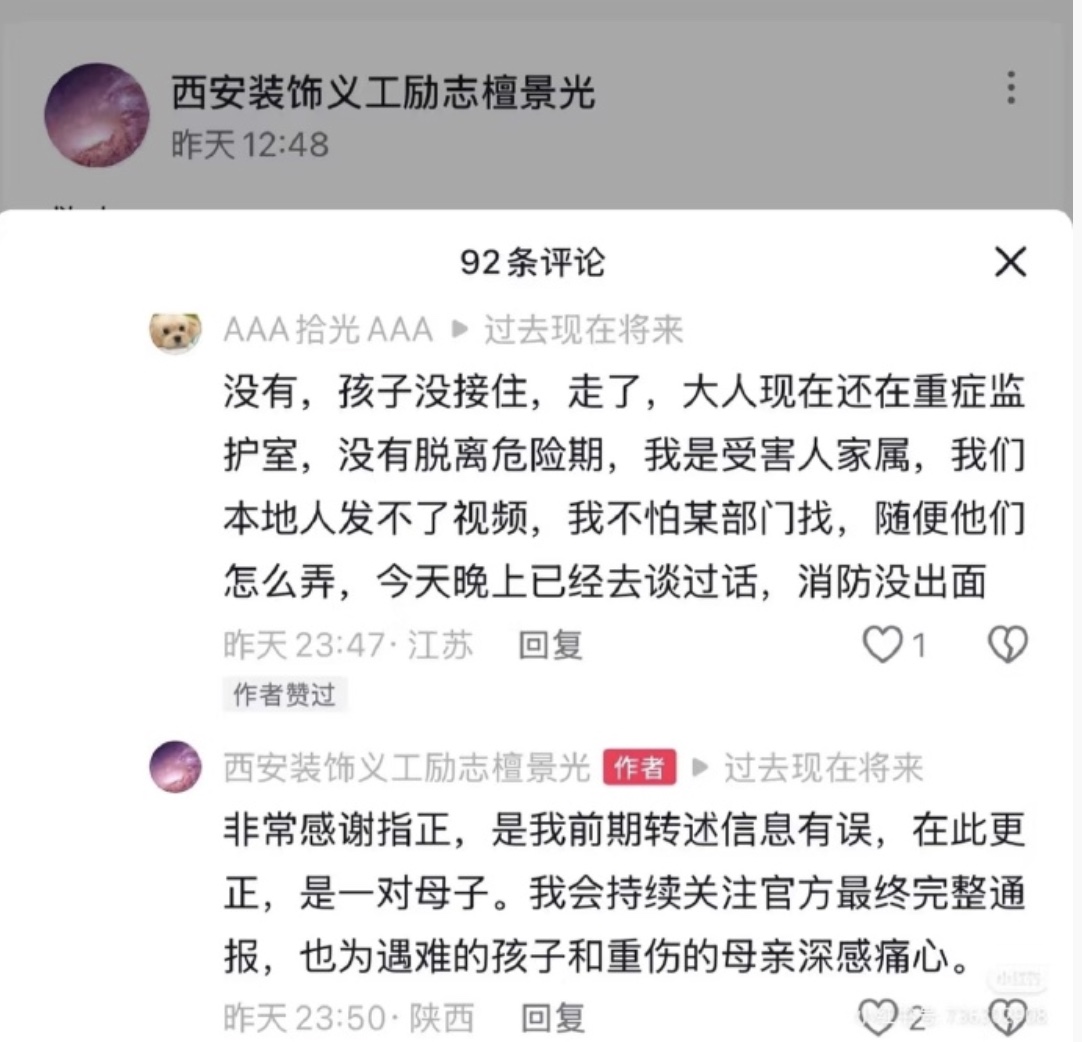The image size is (1082, 1042).
Task: Open AAA拾光AAA's username link
Action: click(328, 330)
